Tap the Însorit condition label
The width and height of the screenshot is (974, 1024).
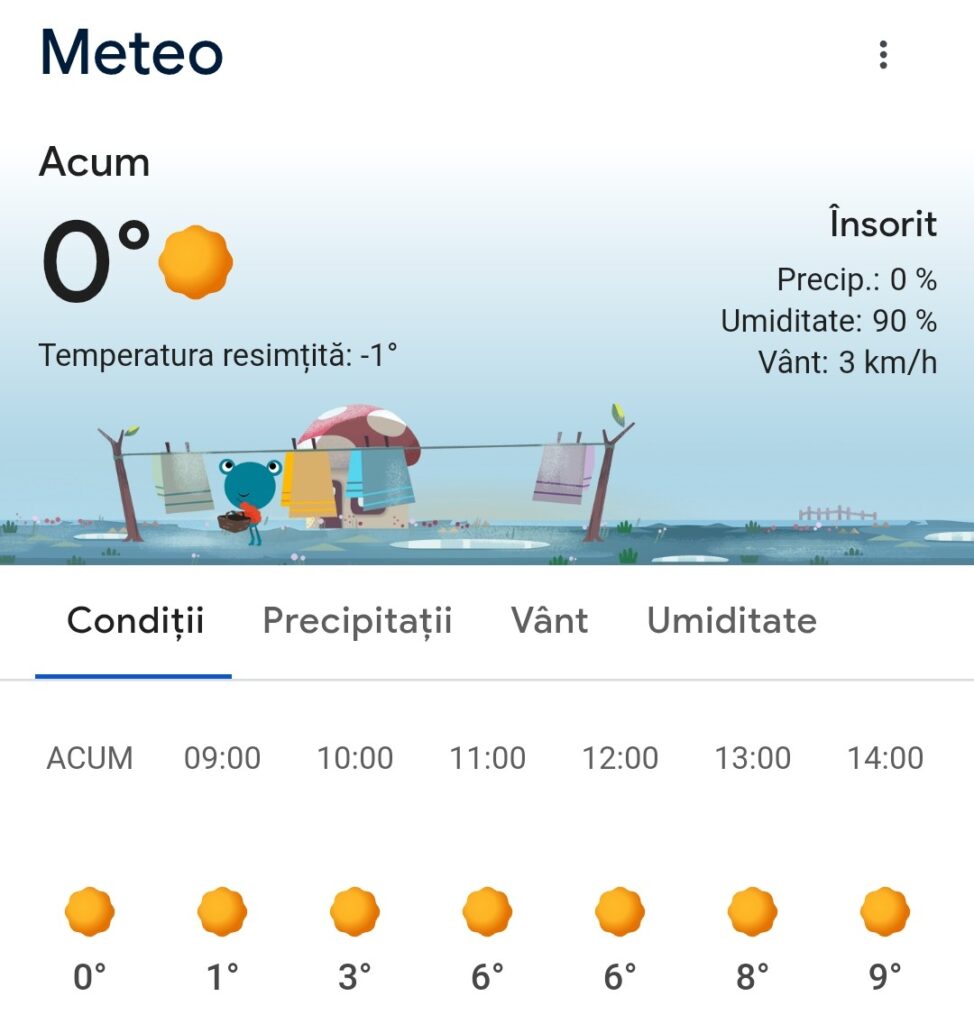[x=881, y=224]
